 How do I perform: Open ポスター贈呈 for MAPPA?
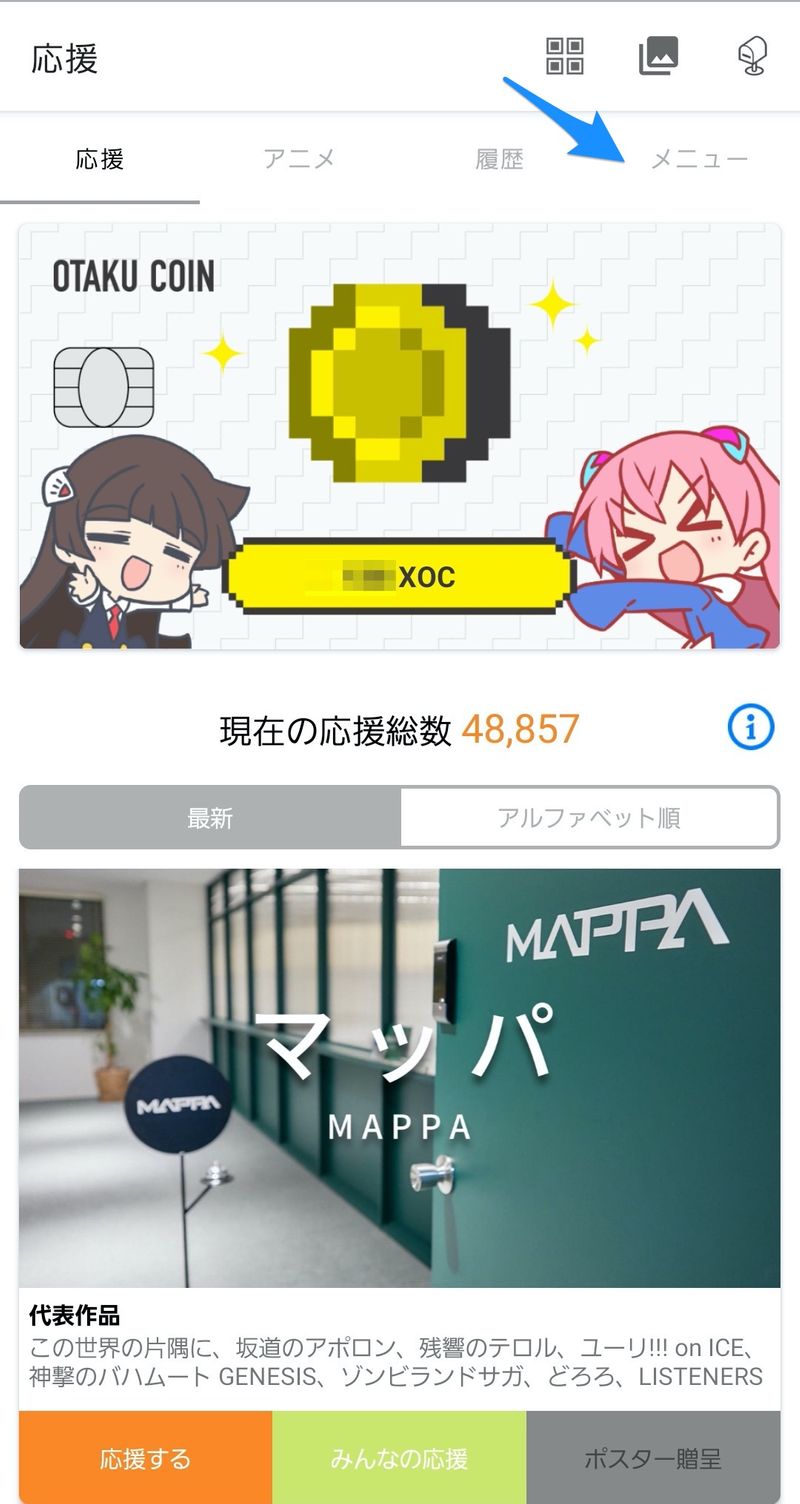654,1458
